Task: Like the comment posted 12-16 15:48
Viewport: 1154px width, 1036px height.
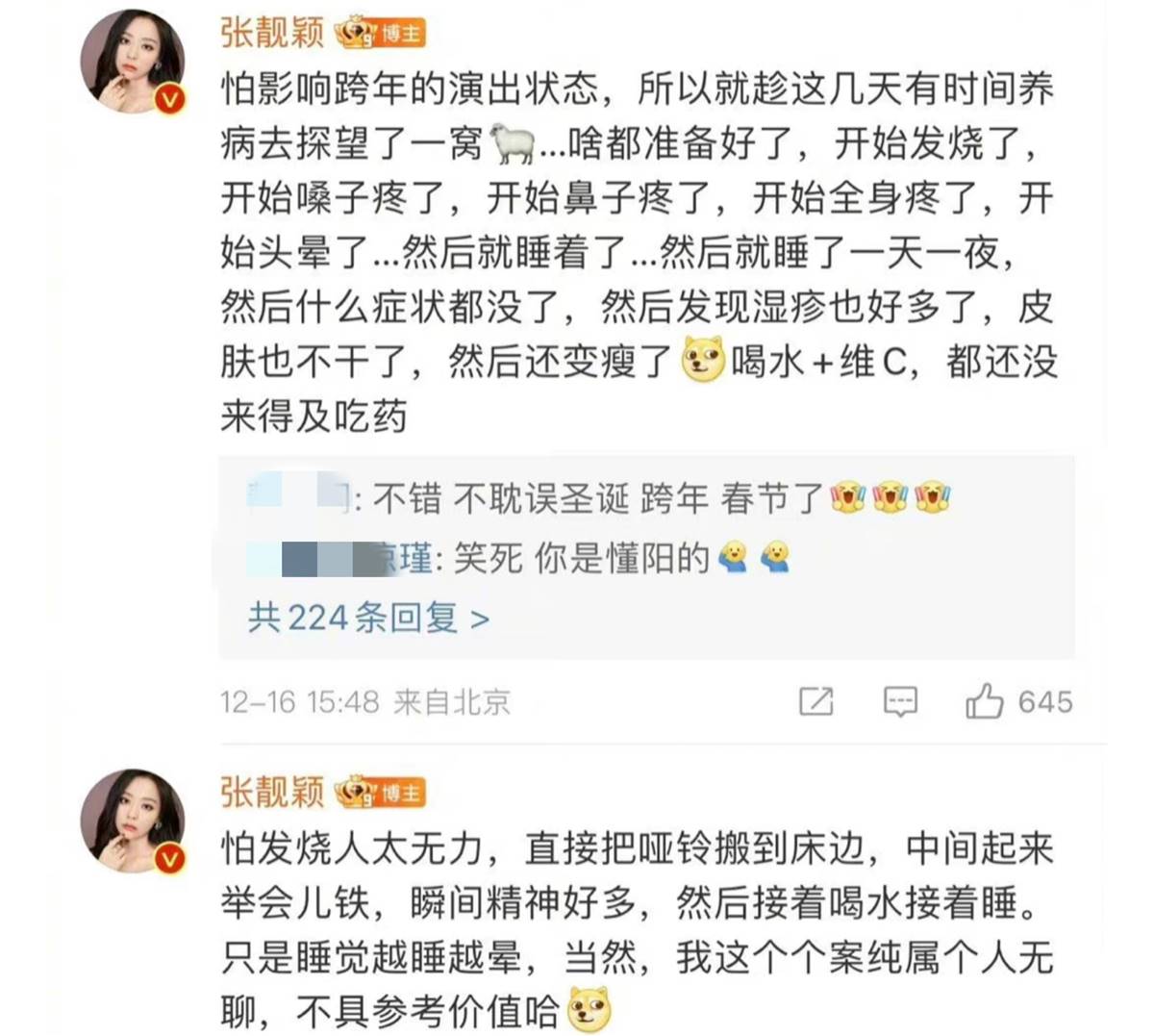Action: click(985, 701)
